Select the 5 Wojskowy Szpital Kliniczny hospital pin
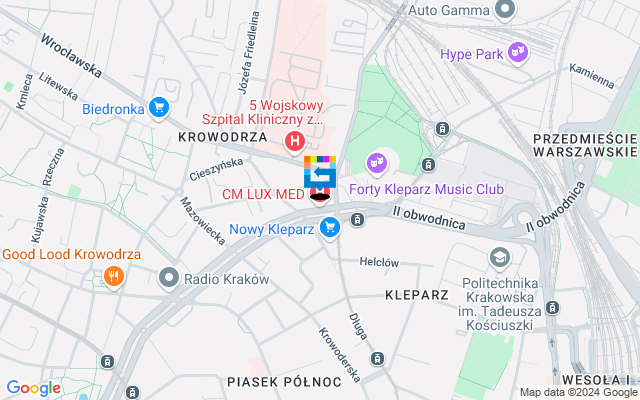Image resolution: width=640 pixels, height=400 pixels. pyautogui.click(x=295, y=141)
